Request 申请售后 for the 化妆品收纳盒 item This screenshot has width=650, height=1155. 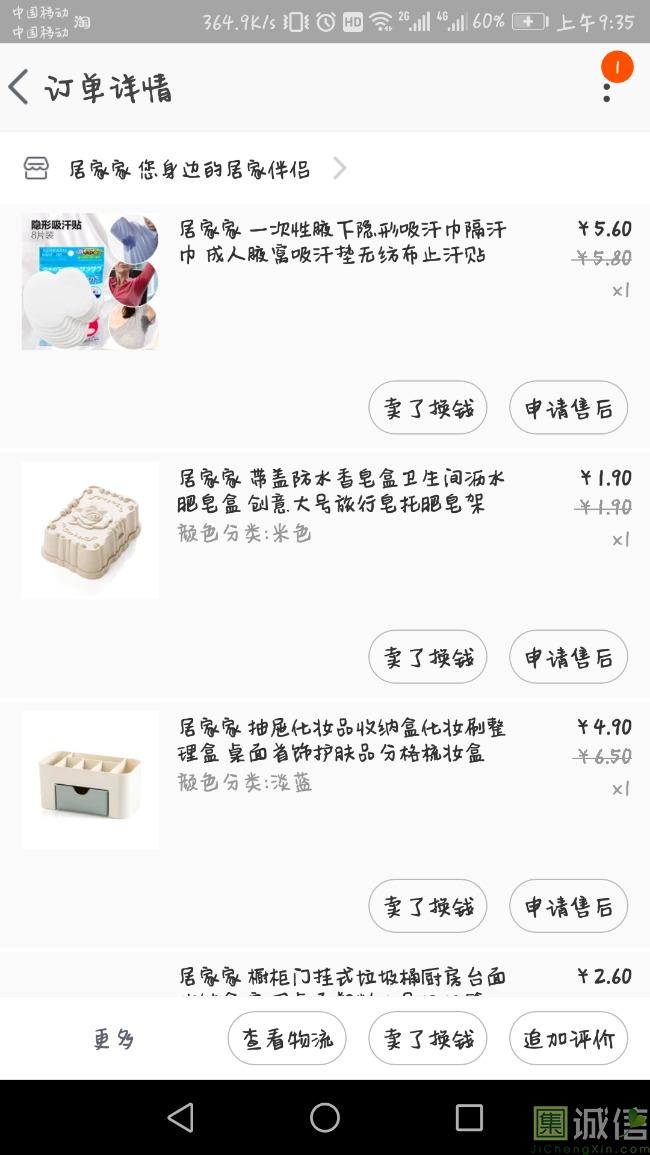click(x=568, y=906)
